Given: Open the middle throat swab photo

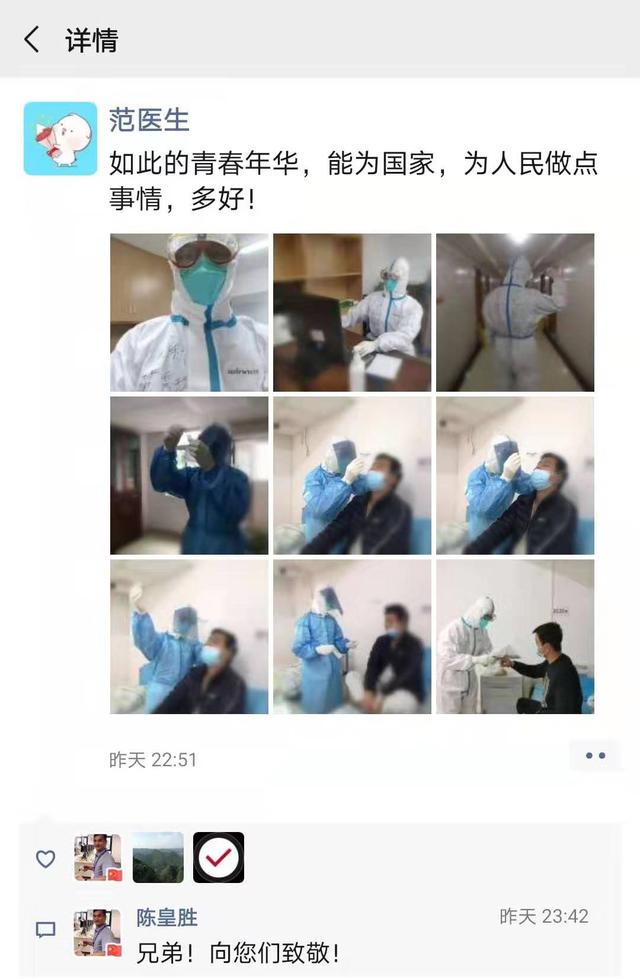Looking at the screenshot, I should [x=352, y=475].
